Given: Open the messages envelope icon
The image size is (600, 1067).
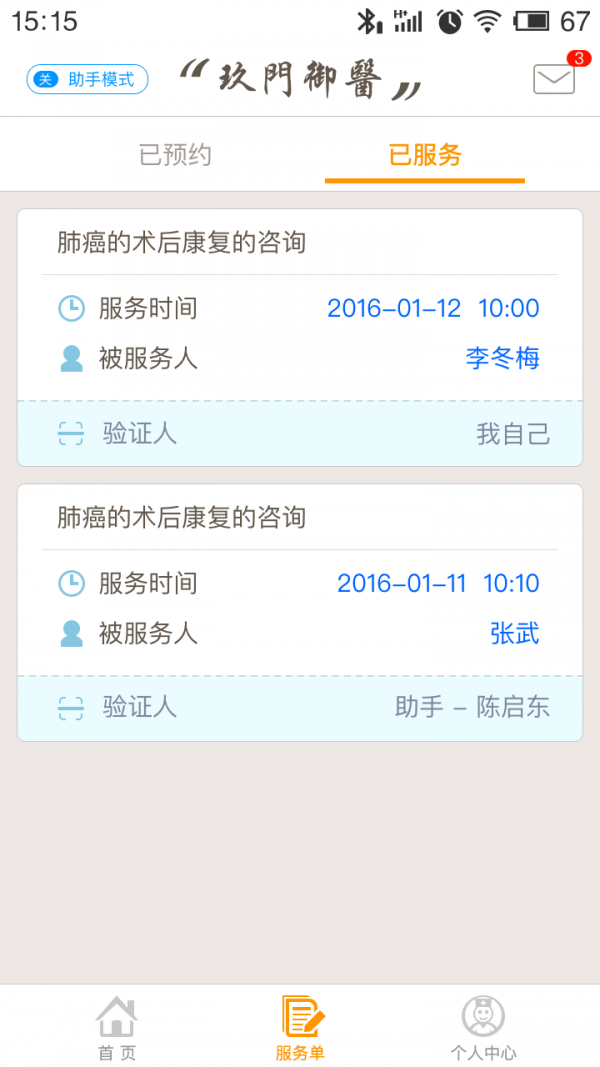Looking at the screenshot, I should pos(554,79).
